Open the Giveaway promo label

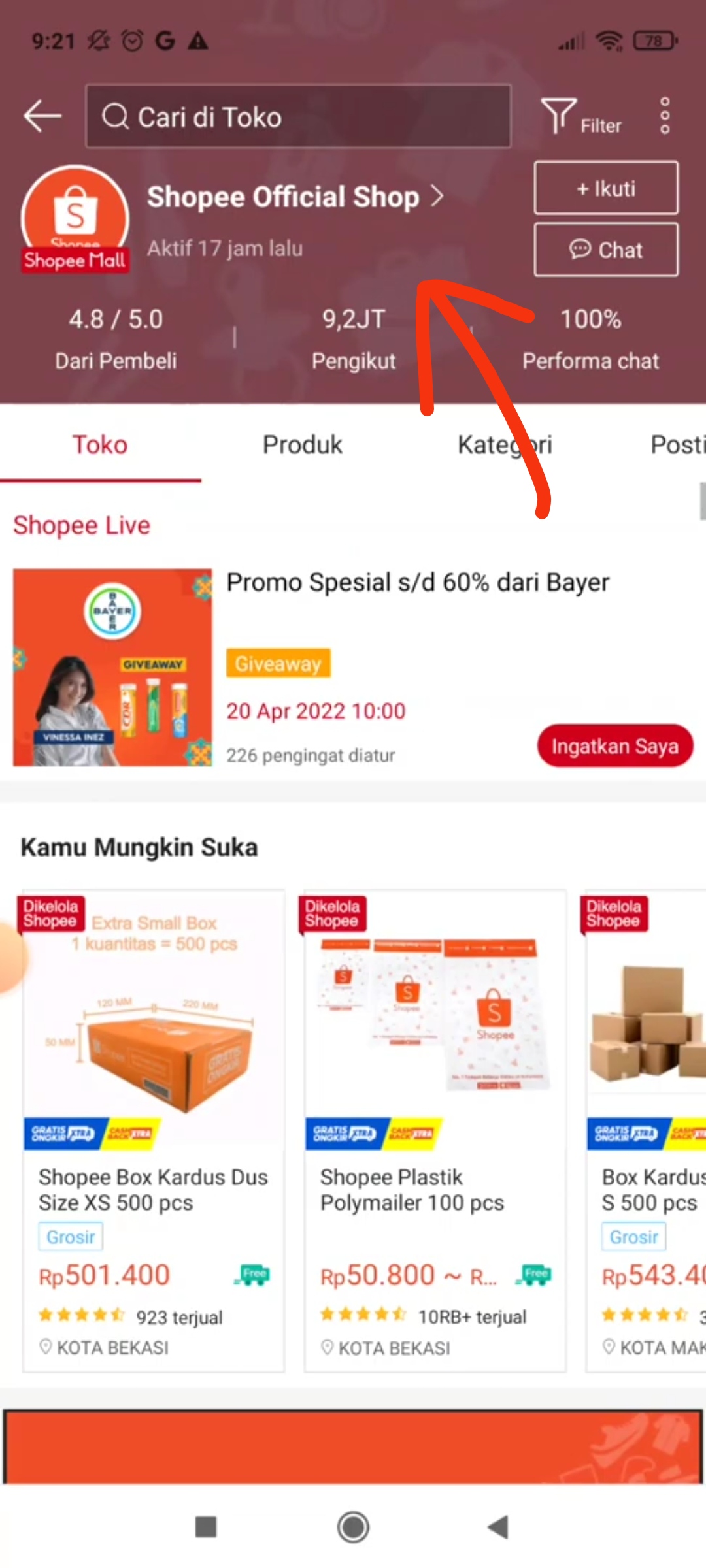click(x=278, y=664)
